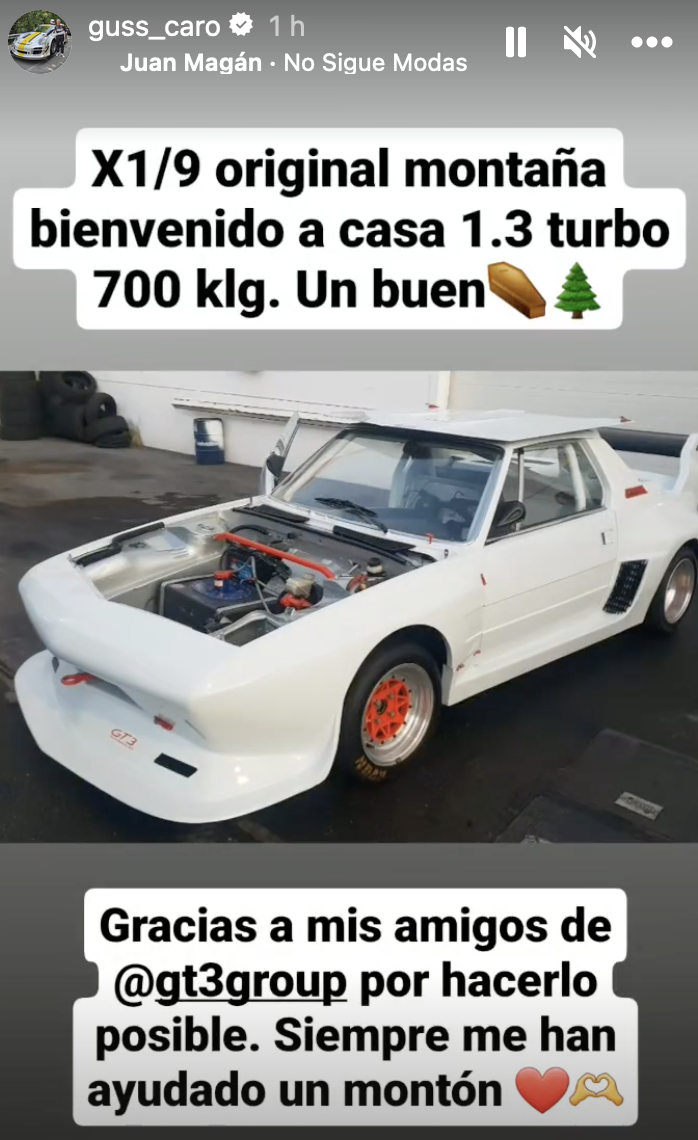
Task: Open the three-dot story options menu
Action: [x=652, y=42]
